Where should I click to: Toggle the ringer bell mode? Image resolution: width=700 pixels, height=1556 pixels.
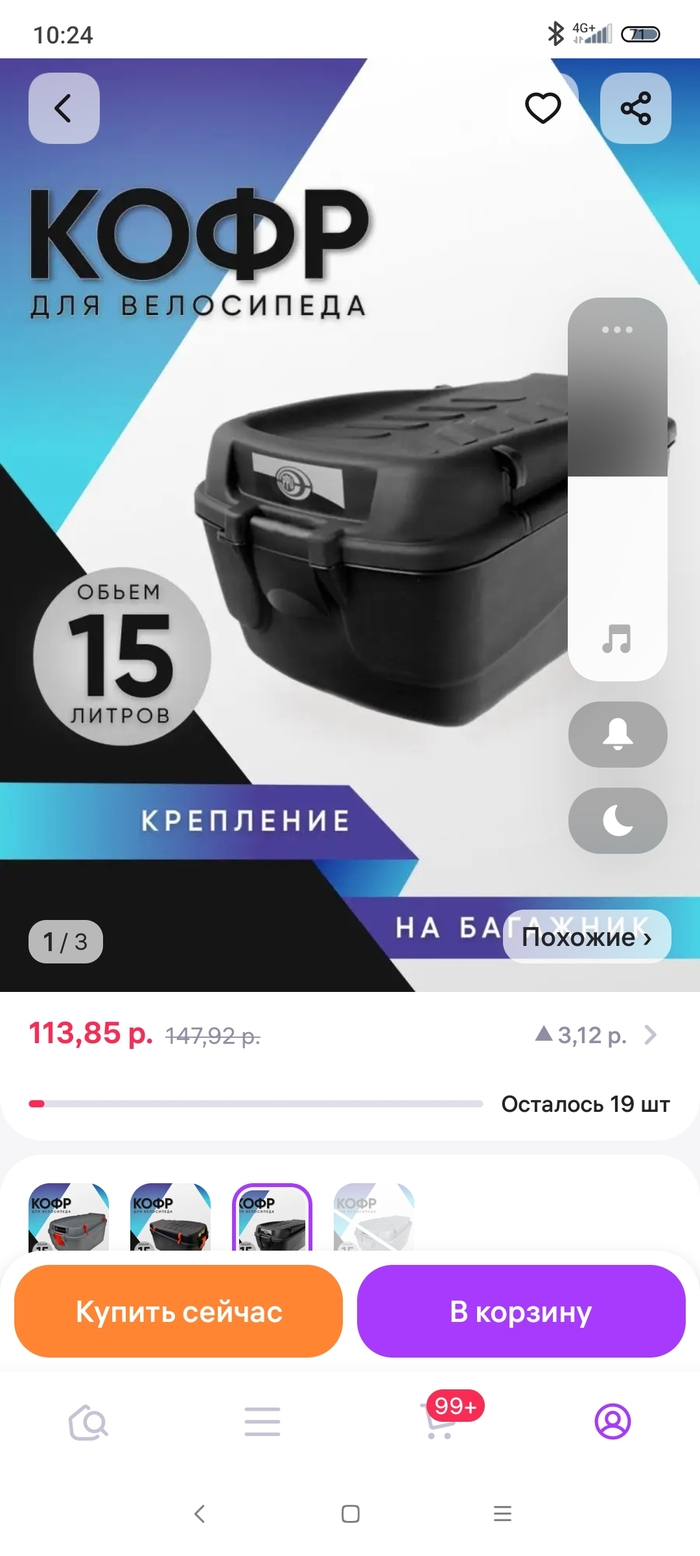[617, 735]
